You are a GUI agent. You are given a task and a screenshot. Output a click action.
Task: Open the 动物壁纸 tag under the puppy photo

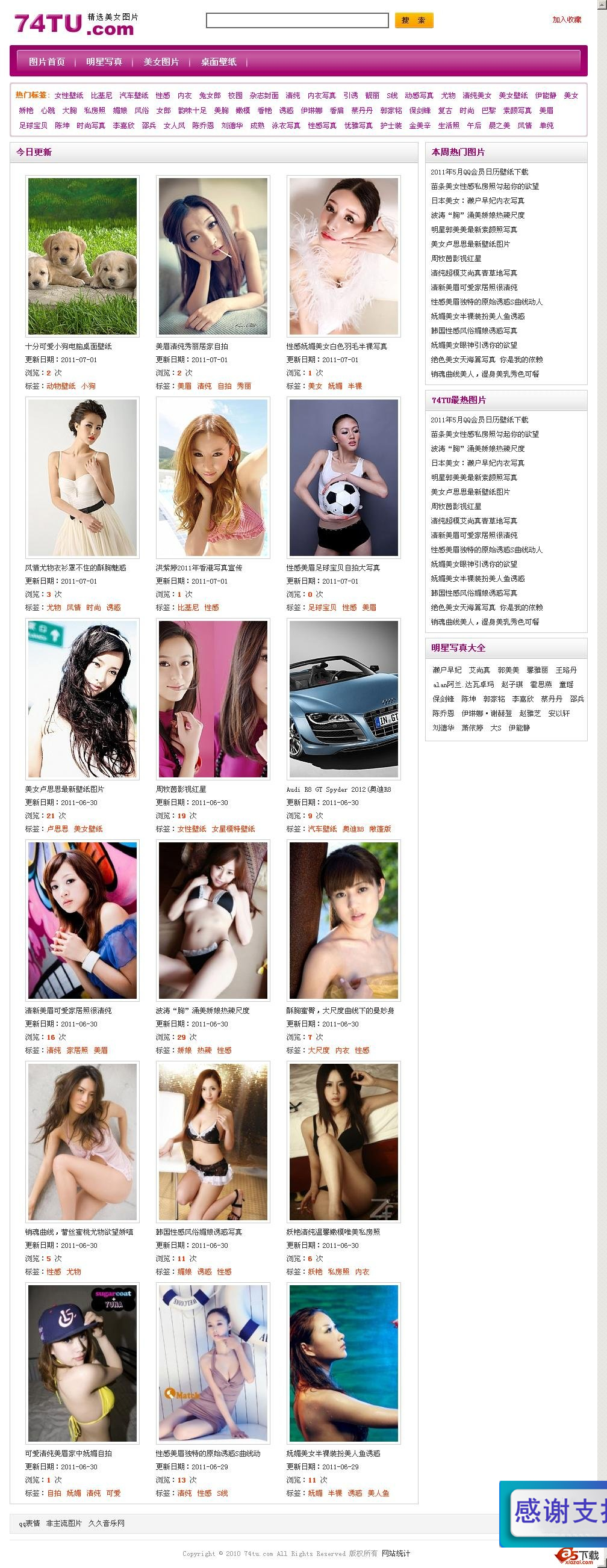point(61,386)
